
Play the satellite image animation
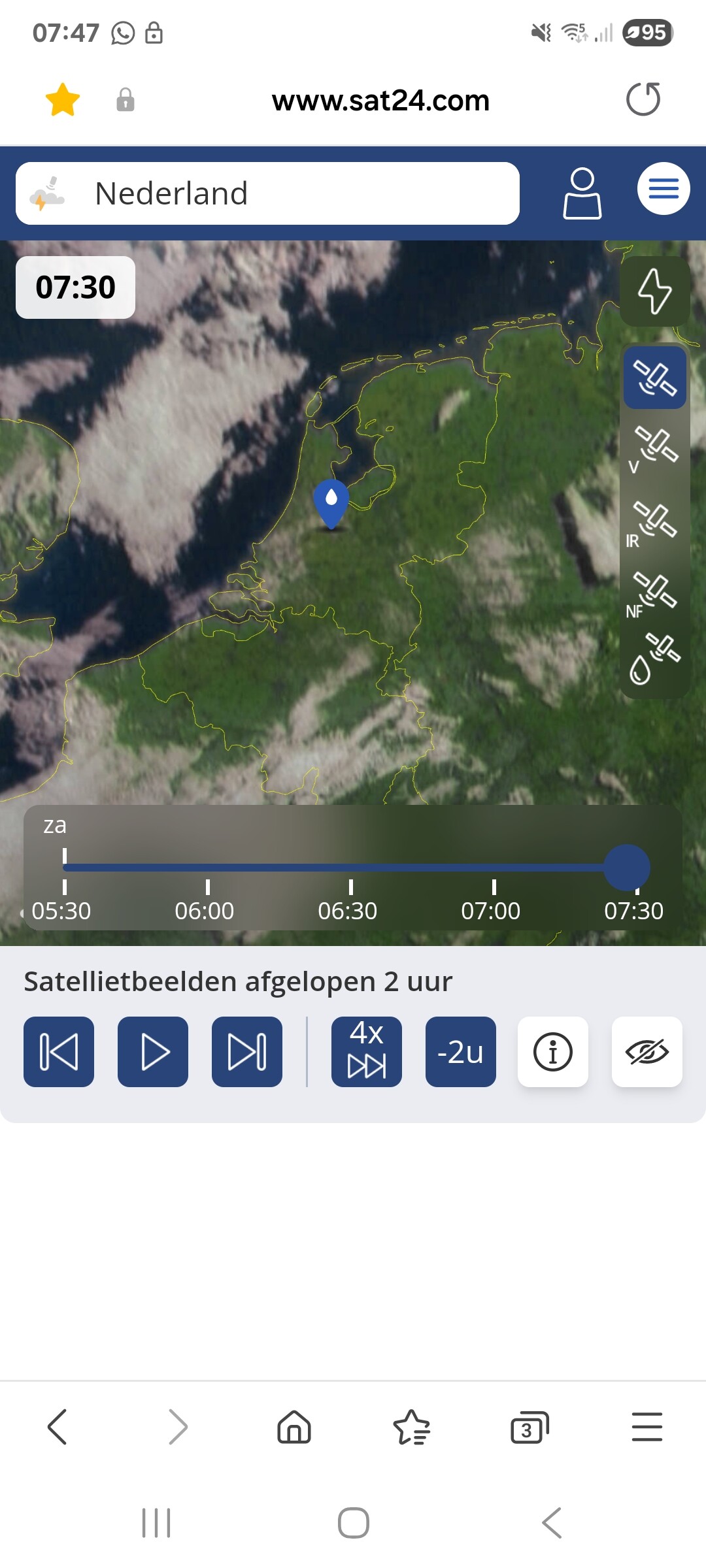click(153, 1052)
